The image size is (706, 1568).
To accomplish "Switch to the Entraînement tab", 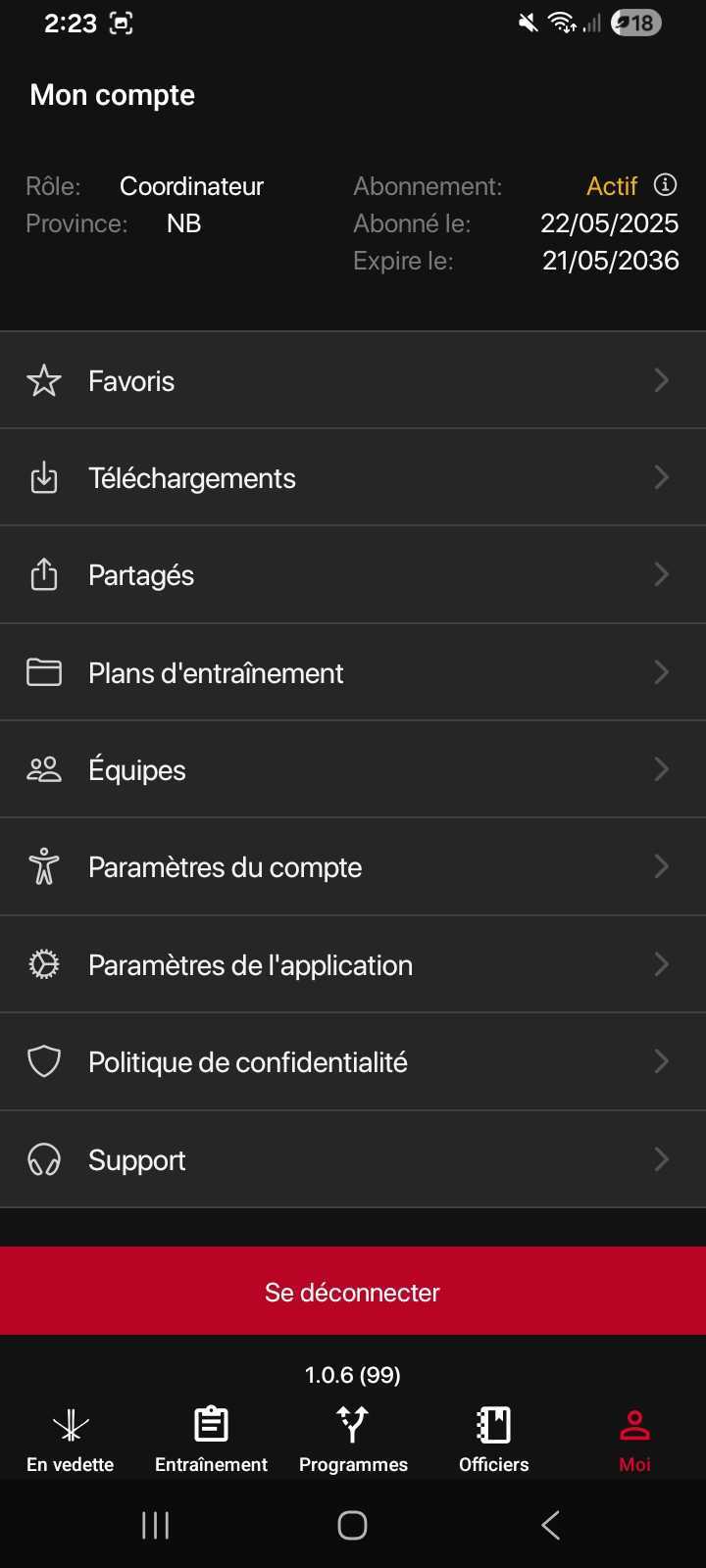I will [211, 1439].
